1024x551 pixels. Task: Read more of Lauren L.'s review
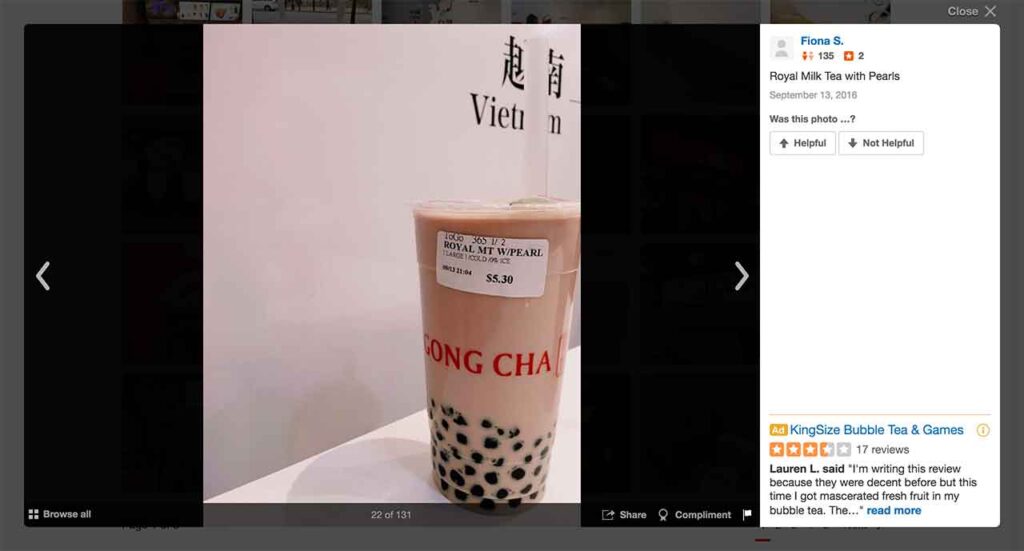[x=894, y=511]
